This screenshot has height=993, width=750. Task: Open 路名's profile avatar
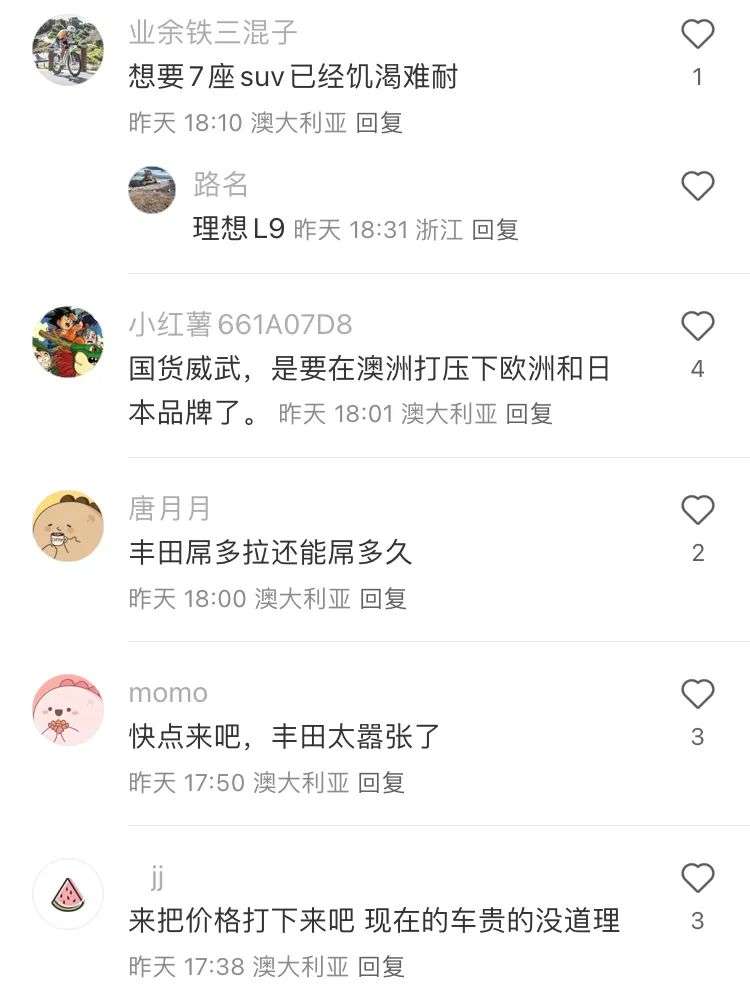152,189
